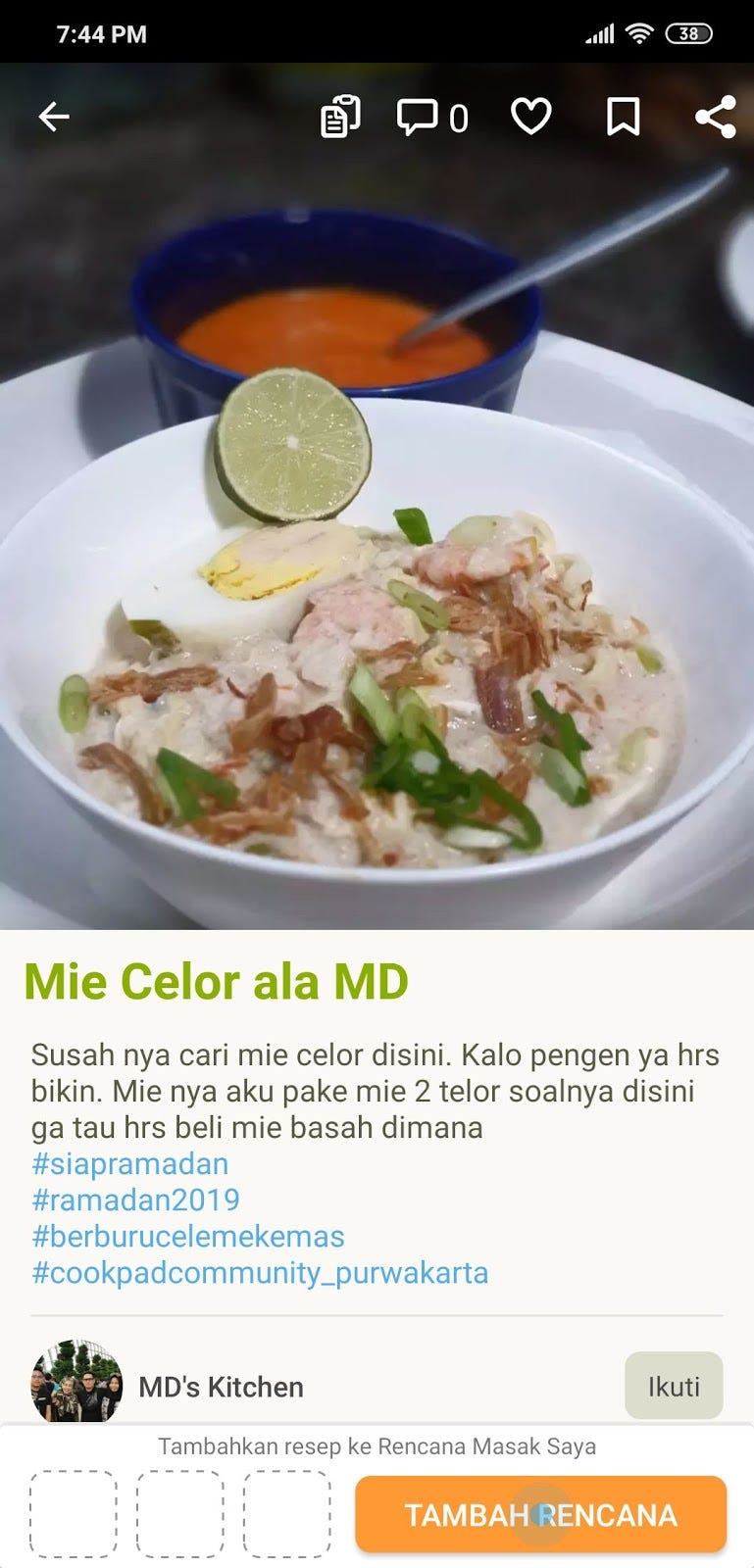The height and width of the screenshot is (1568, 754).
Task: Open the #ramadan2019 hashtag
Action: click(135, 1200)
